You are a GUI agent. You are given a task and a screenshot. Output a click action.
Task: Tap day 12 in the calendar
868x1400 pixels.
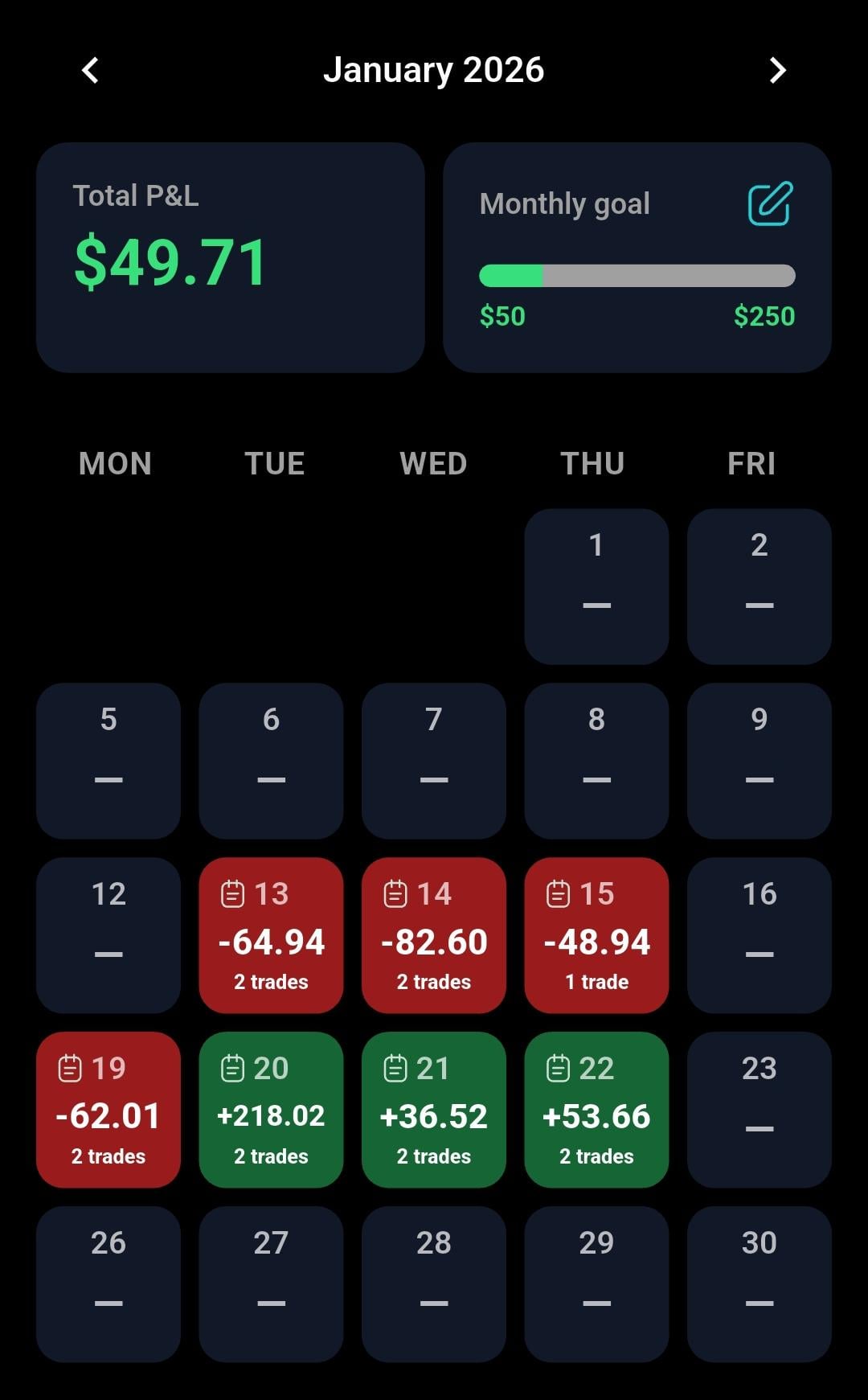pos(108,935)
